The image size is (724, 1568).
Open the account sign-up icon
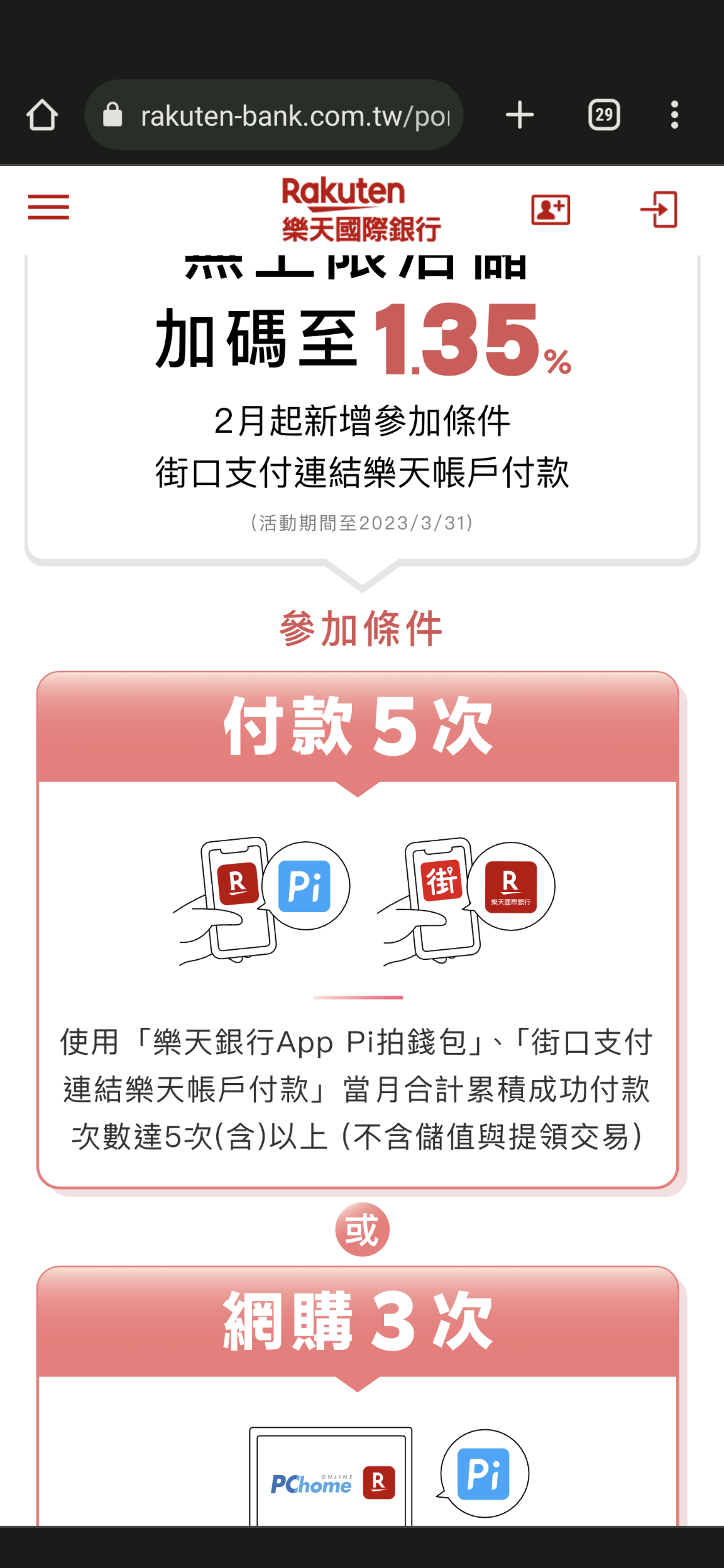click(x=551, y=210)
